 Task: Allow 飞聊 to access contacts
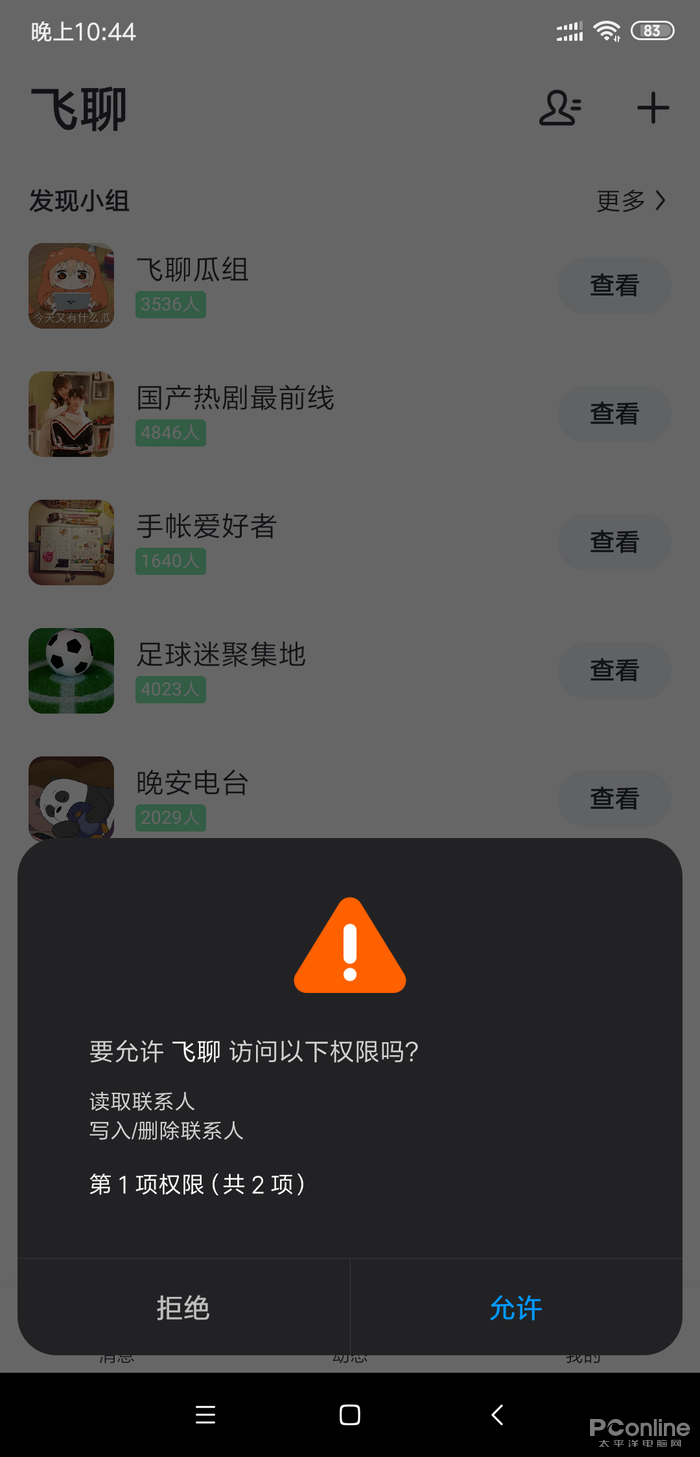click(x=515, y=1307)
